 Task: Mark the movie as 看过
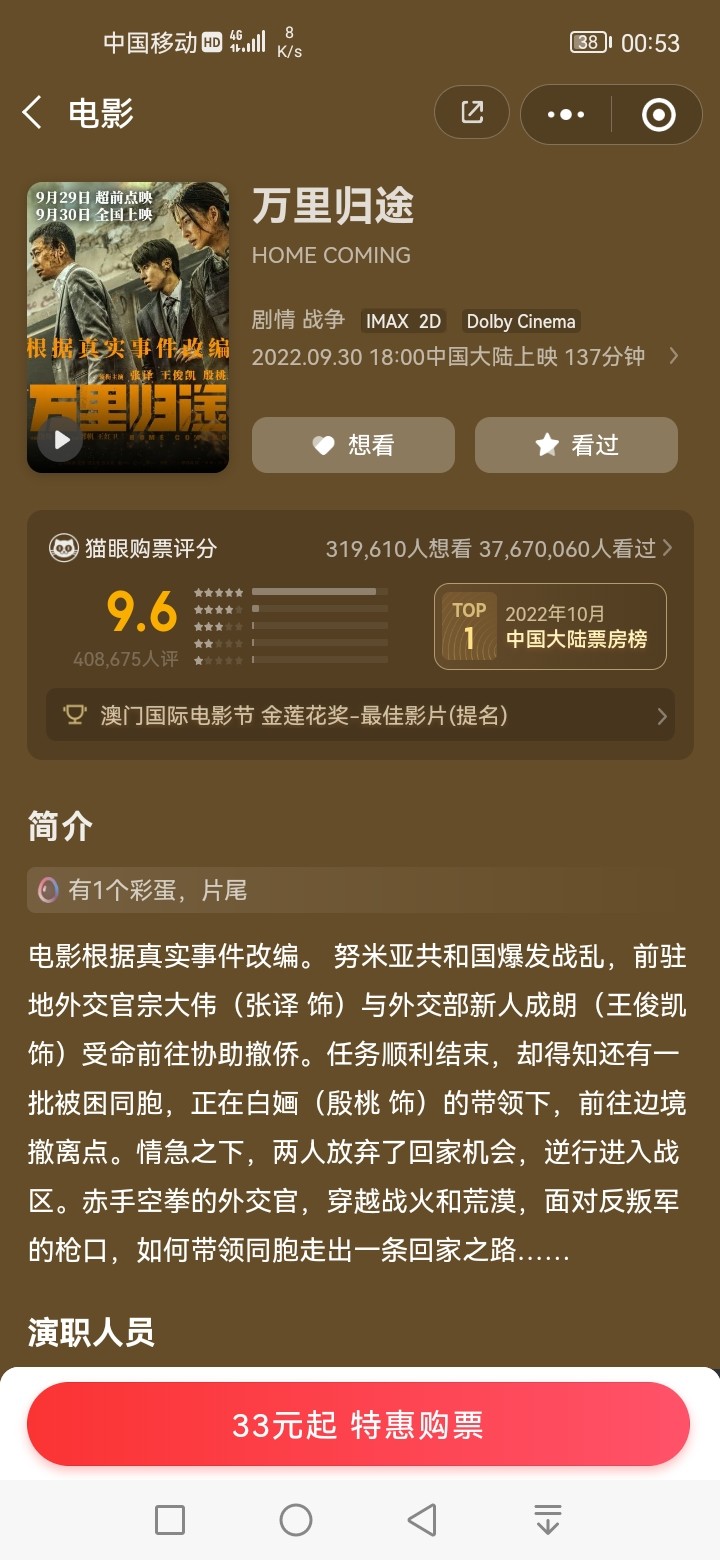[576, 445]
